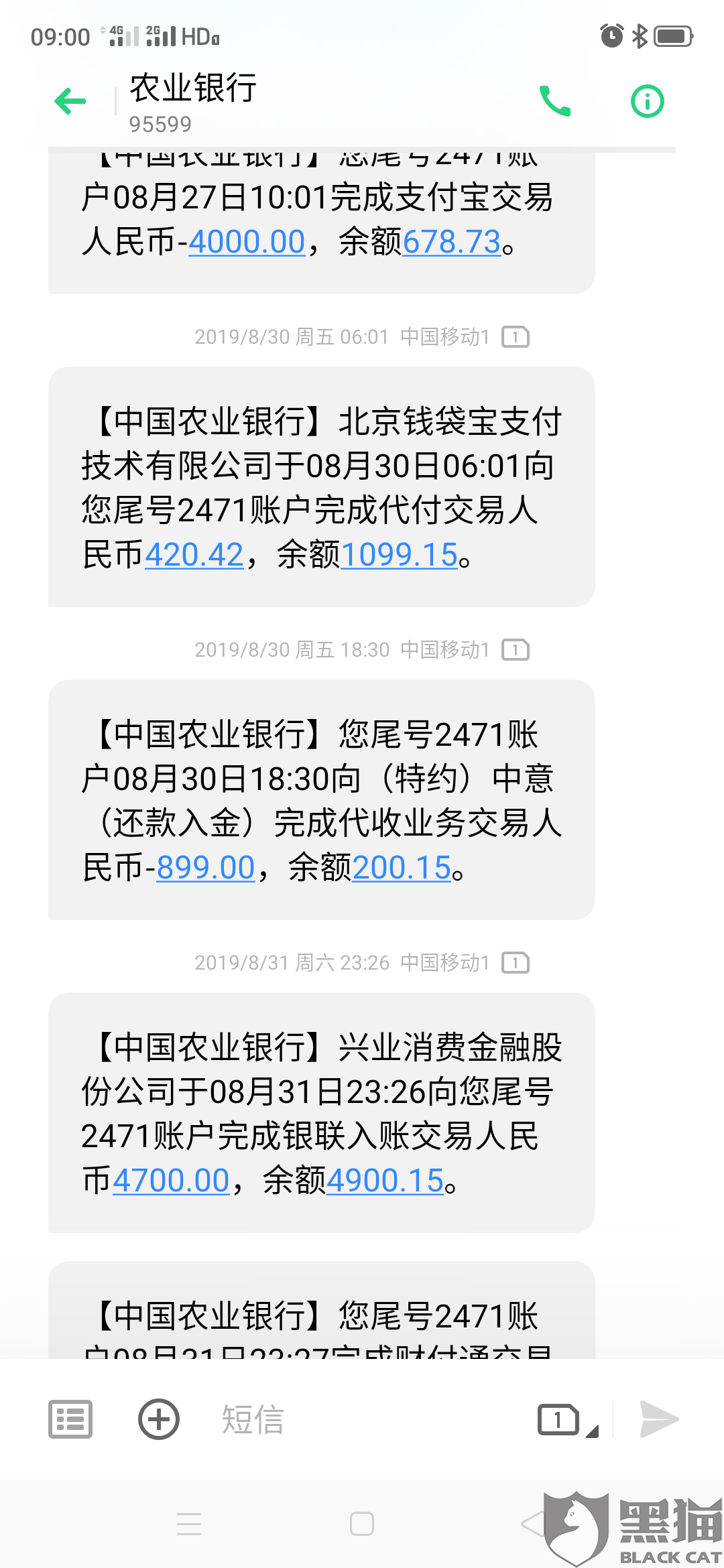Tap the linked balance 678.73
This screenshot has width=724, height=1568.
coord(452,242)
